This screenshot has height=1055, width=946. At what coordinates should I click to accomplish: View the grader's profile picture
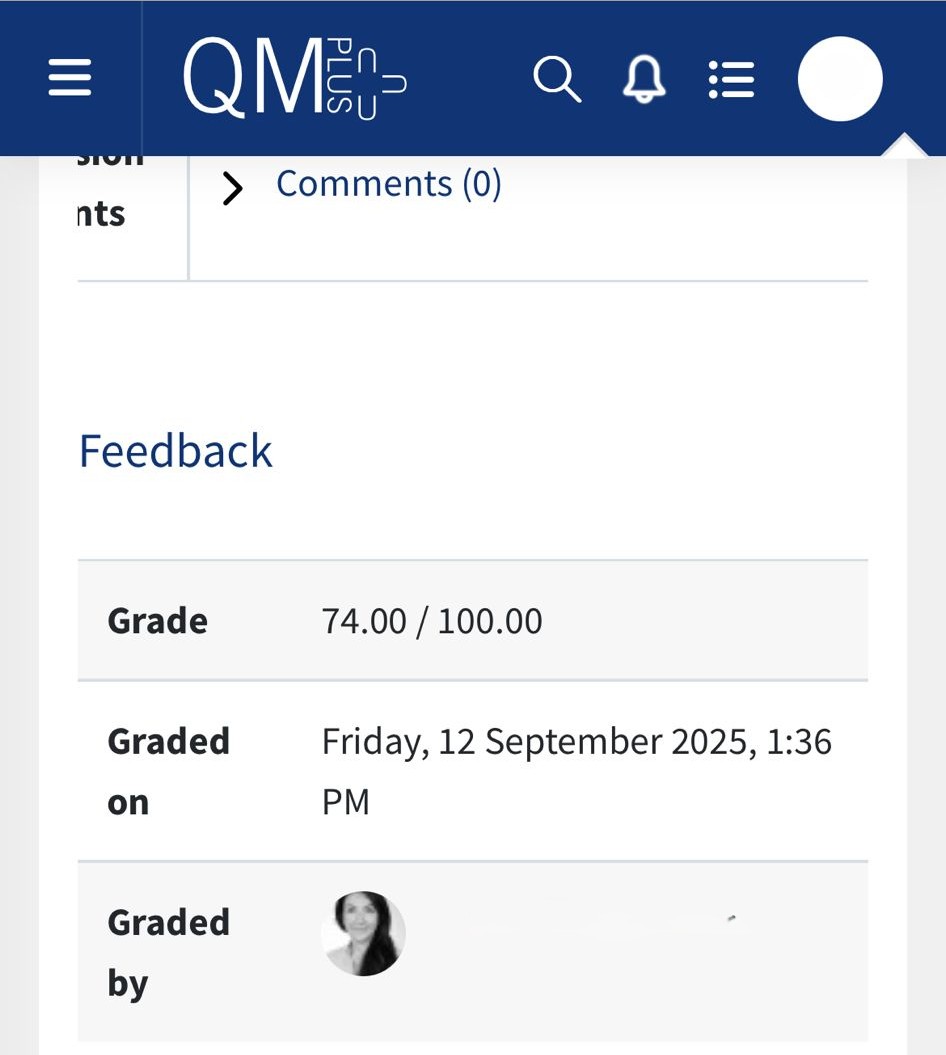(x=363, y=933)
